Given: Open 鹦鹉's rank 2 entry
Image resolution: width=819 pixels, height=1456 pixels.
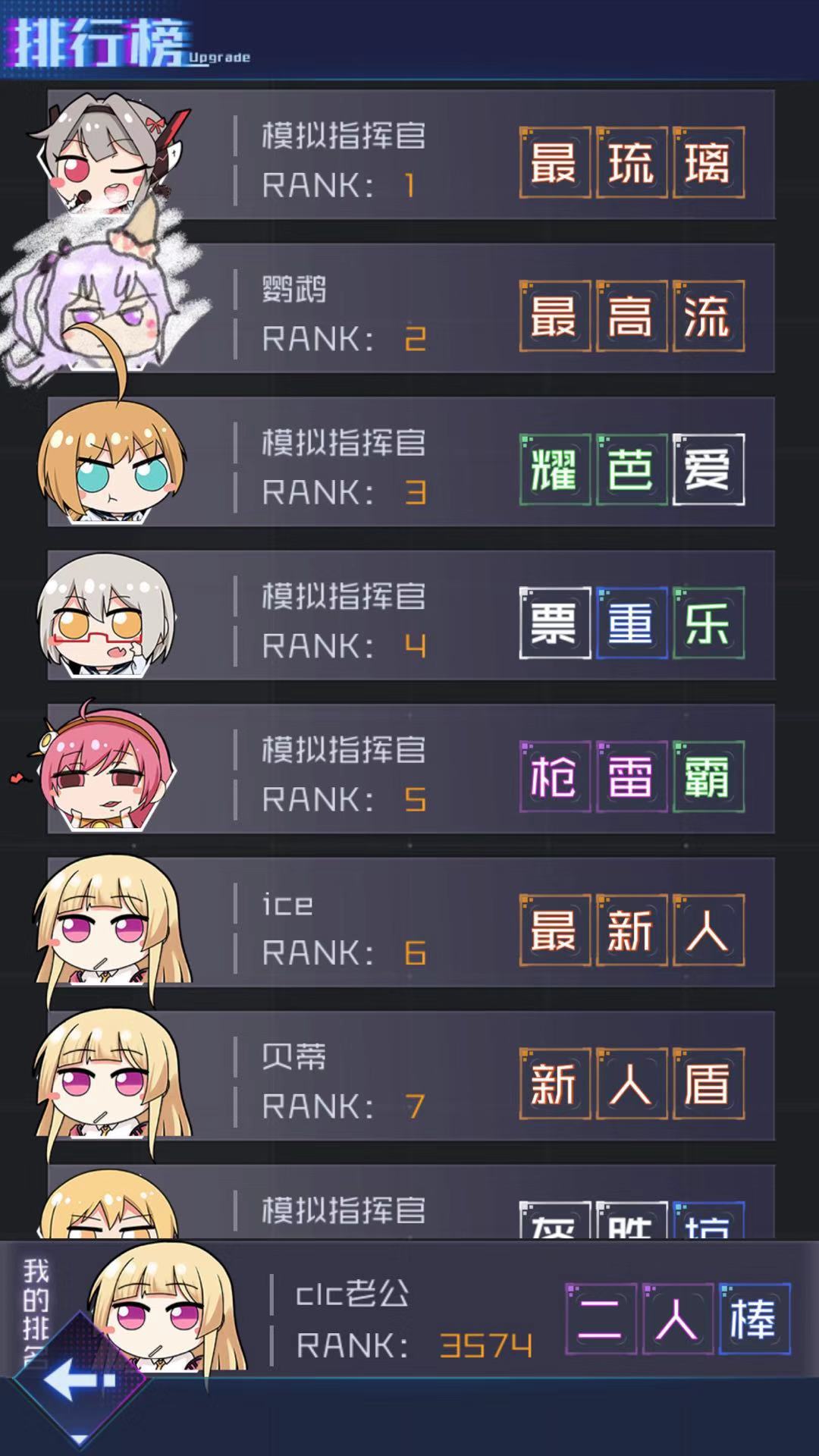Looking at the screenshot, I should click(x=410, y=308).
